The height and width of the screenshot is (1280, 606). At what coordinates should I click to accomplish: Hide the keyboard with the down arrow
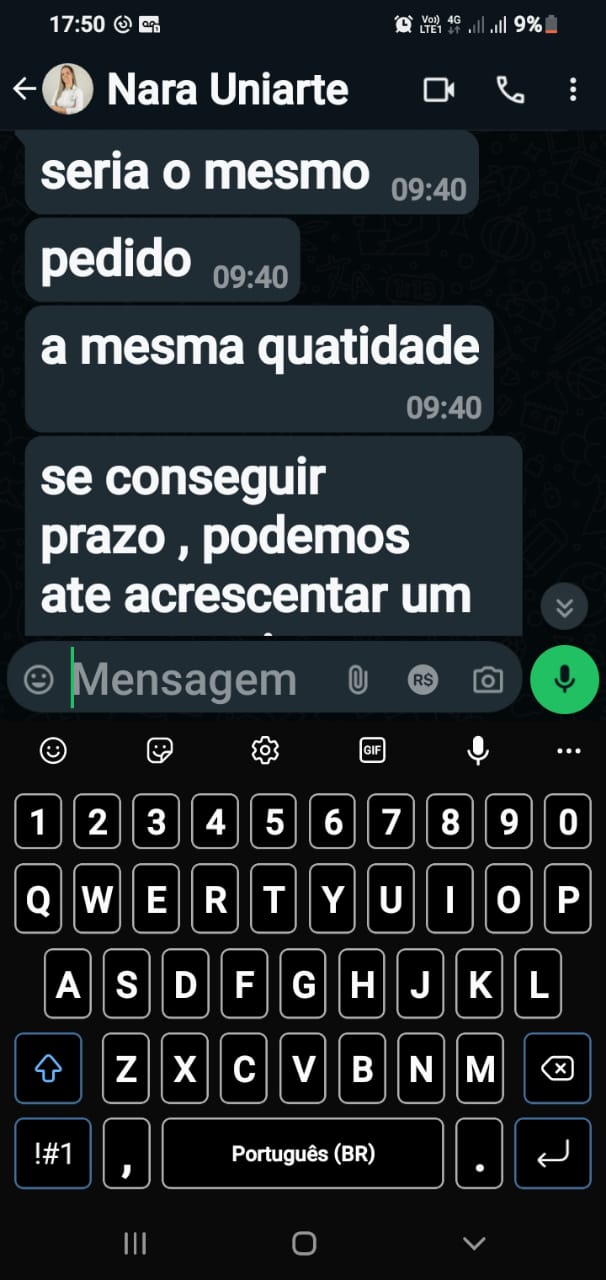pos(474,1243)
